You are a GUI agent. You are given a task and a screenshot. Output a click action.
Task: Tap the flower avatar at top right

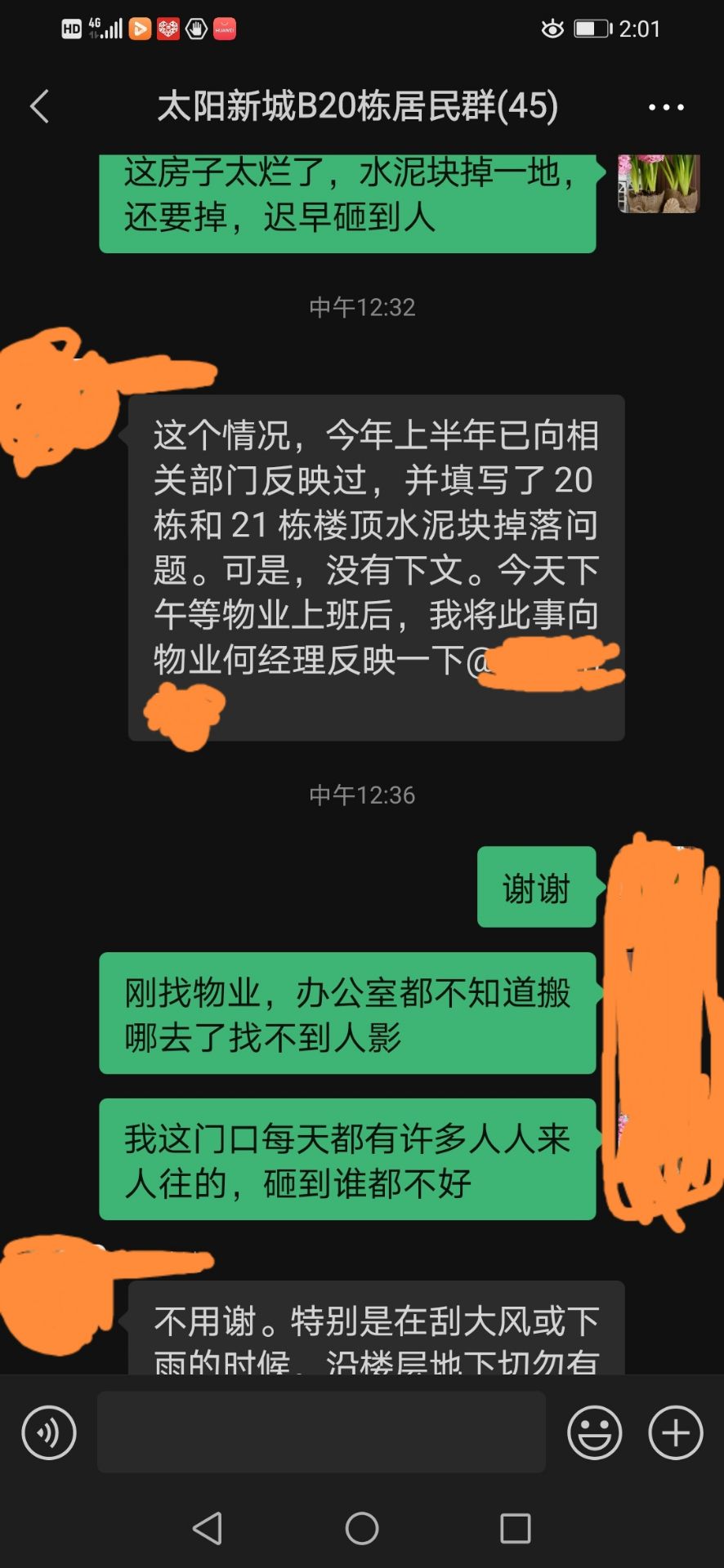(659, 184)
